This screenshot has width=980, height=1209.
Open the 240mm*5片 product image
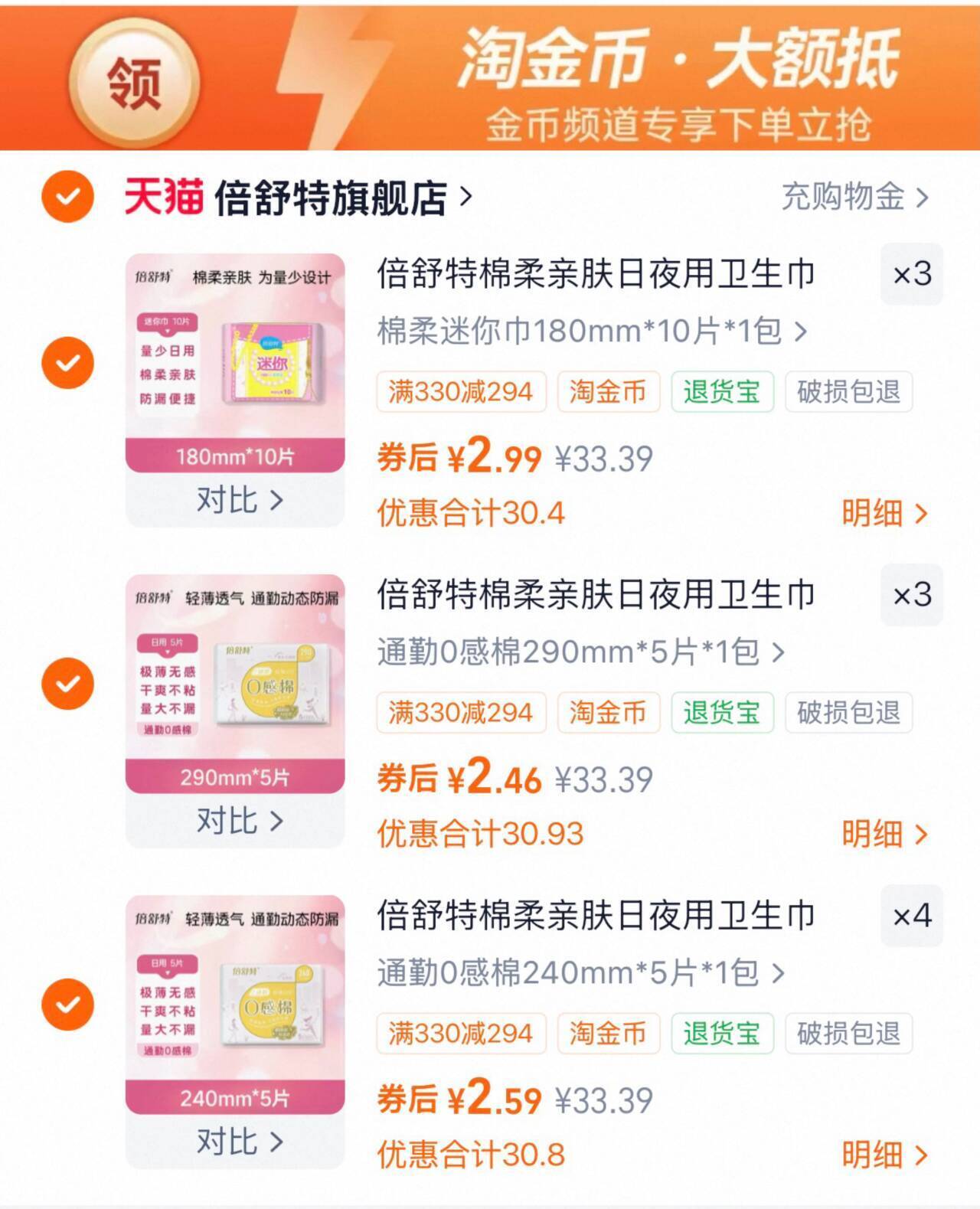click(235, 1003)
